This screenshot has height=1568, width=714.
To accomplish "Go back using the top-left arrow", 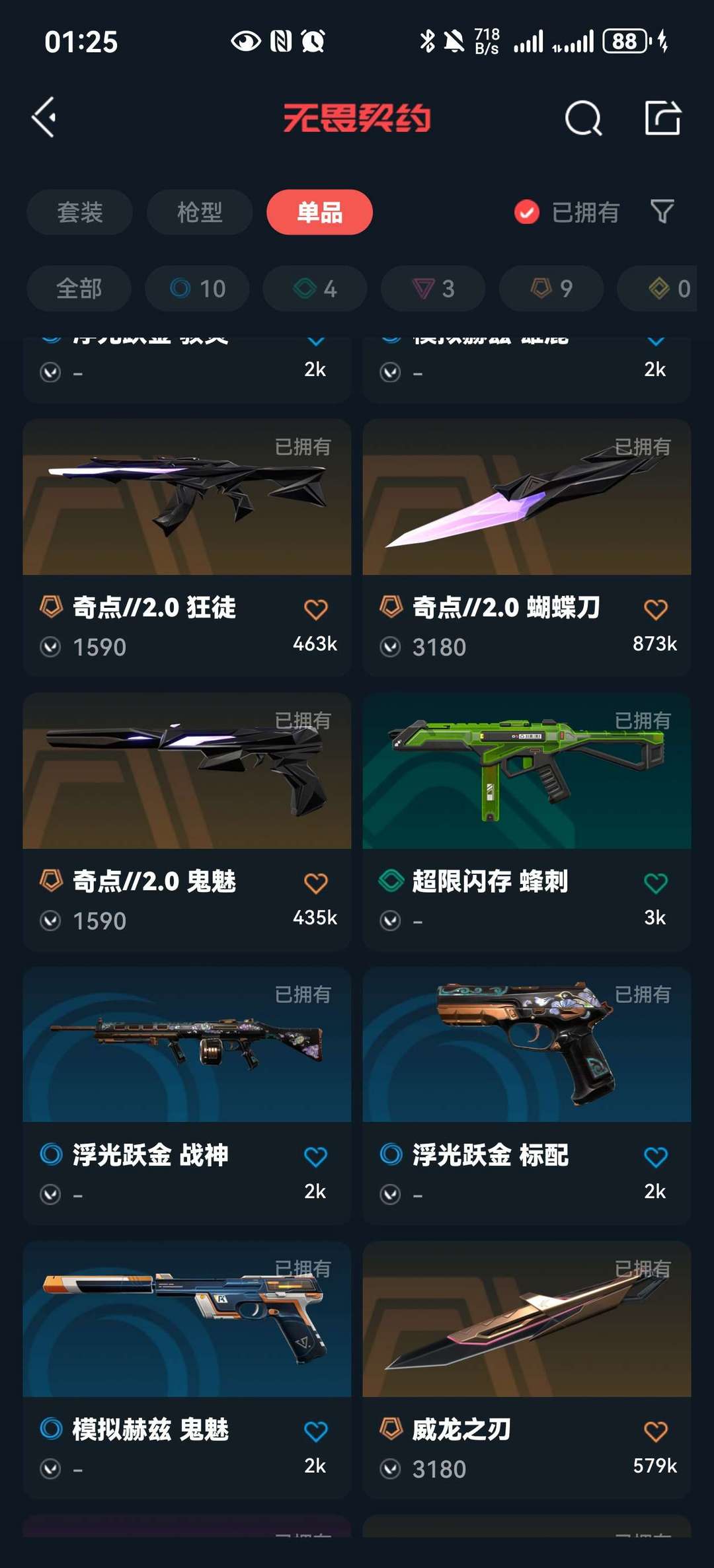I will pos(44,118).
